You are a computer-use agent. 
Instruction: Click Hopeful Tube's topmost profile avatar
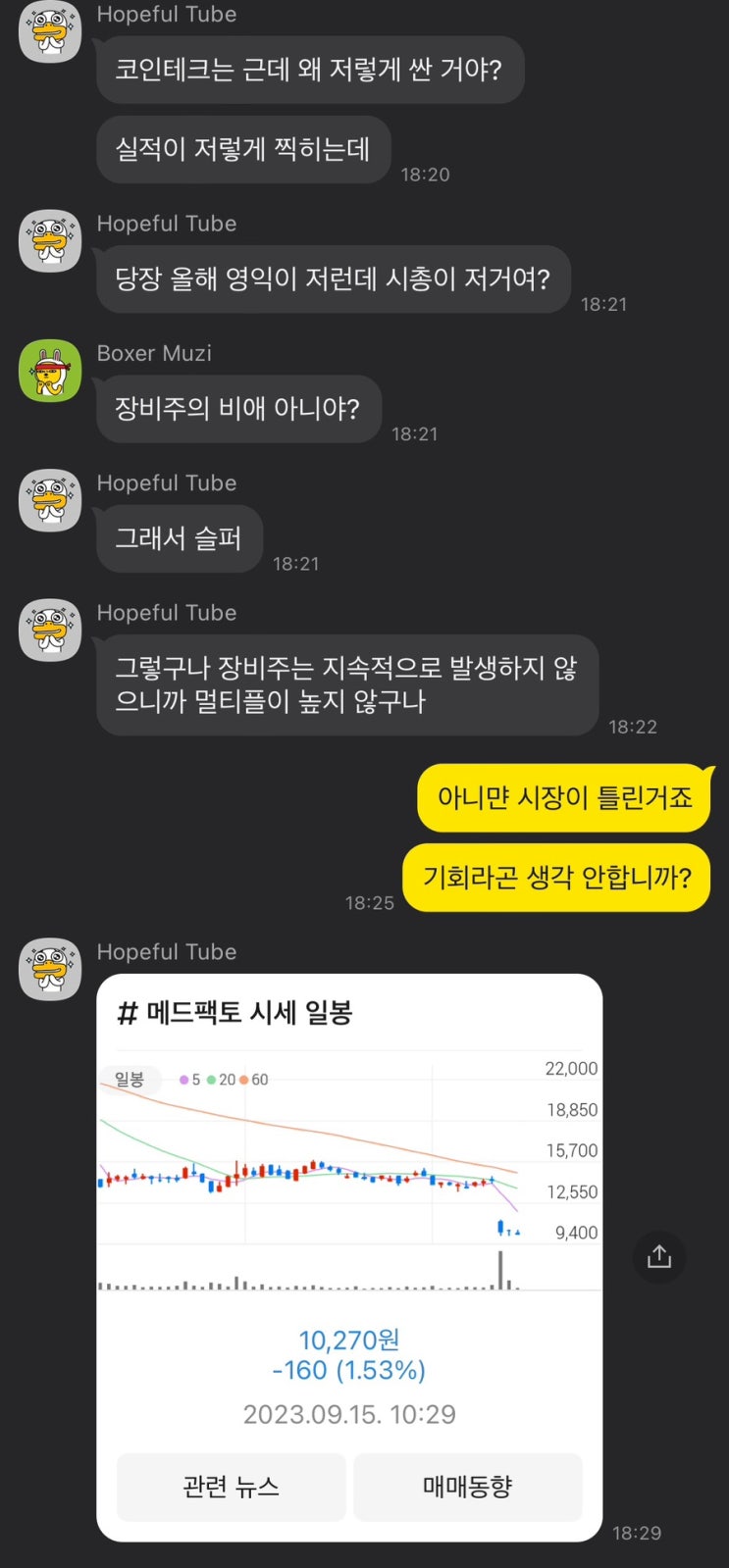49,32
